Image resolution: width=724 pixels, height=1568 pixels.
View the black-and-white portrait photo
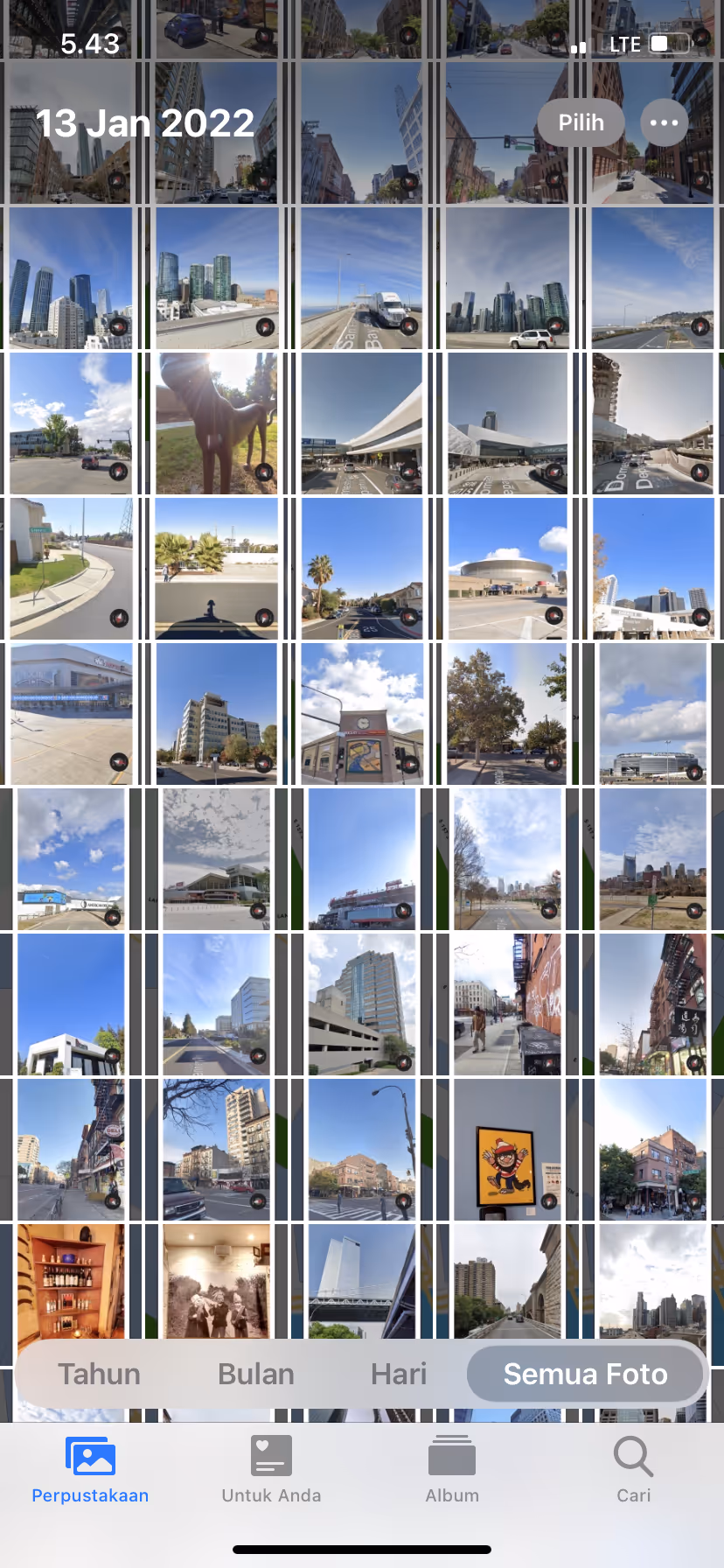click(217, 1282)
